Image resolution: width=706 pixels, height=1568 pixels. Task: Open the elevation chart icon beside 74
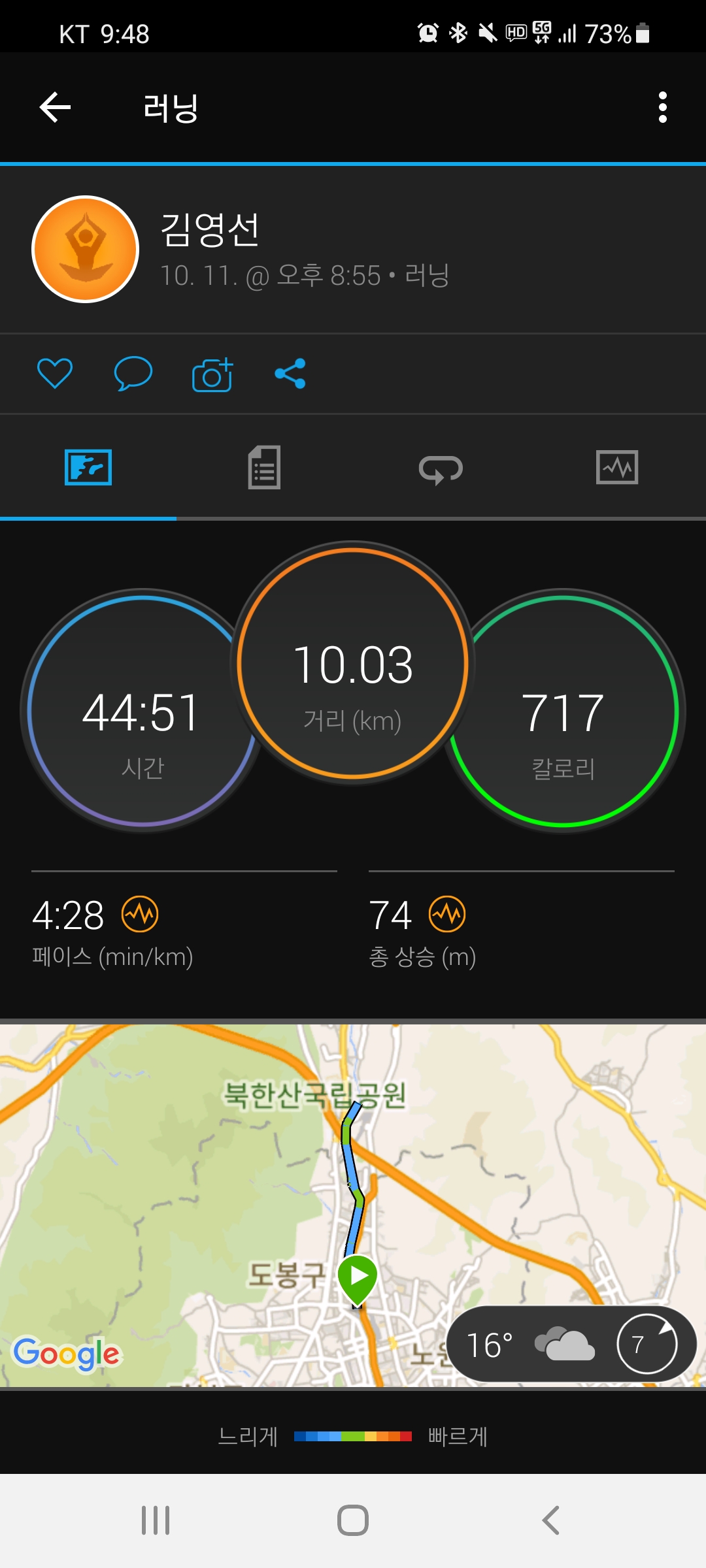(447, 914)
